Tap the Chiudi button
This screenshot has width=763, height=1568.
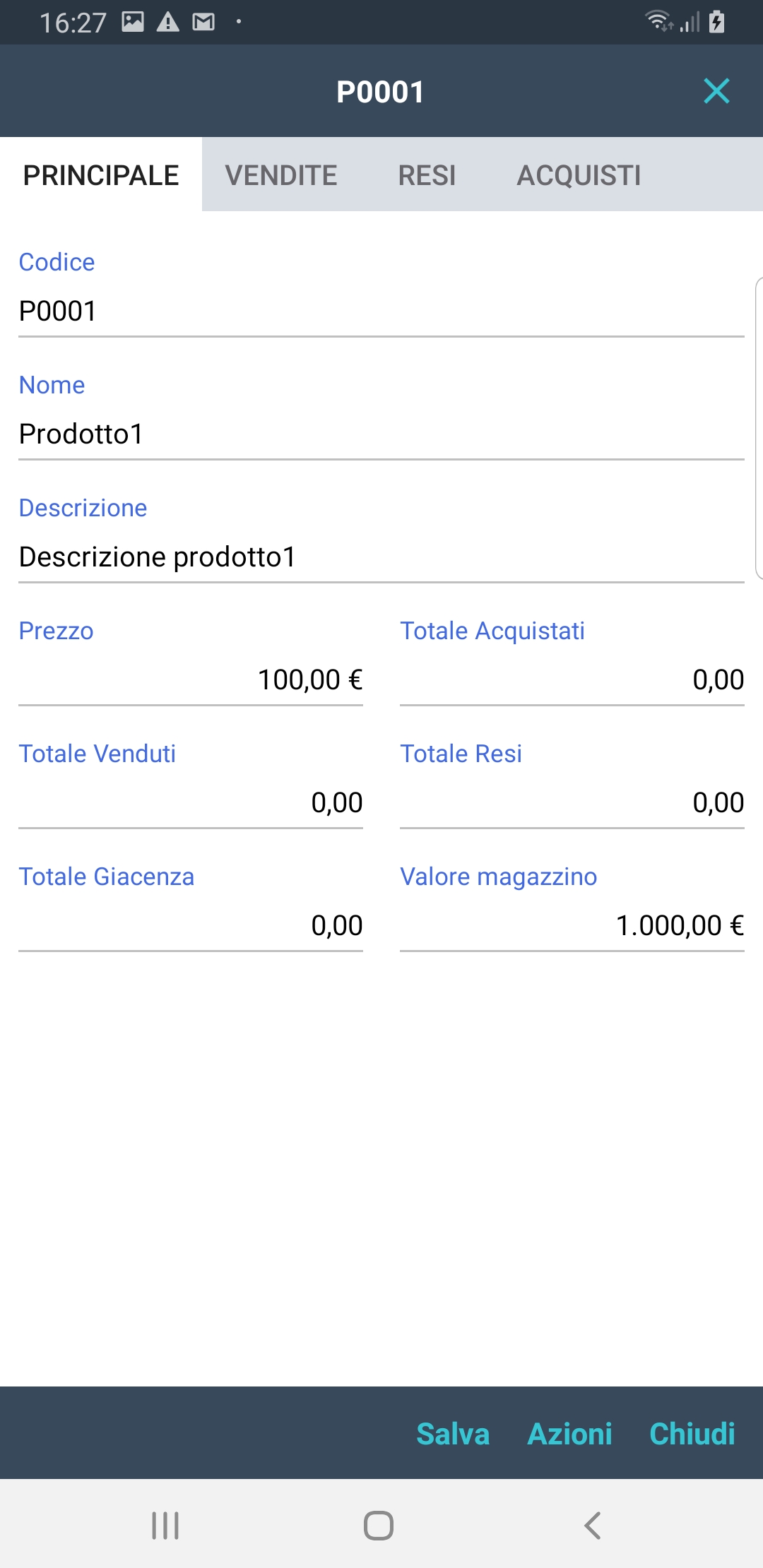pyautogui.click(x=692, y=1434)
